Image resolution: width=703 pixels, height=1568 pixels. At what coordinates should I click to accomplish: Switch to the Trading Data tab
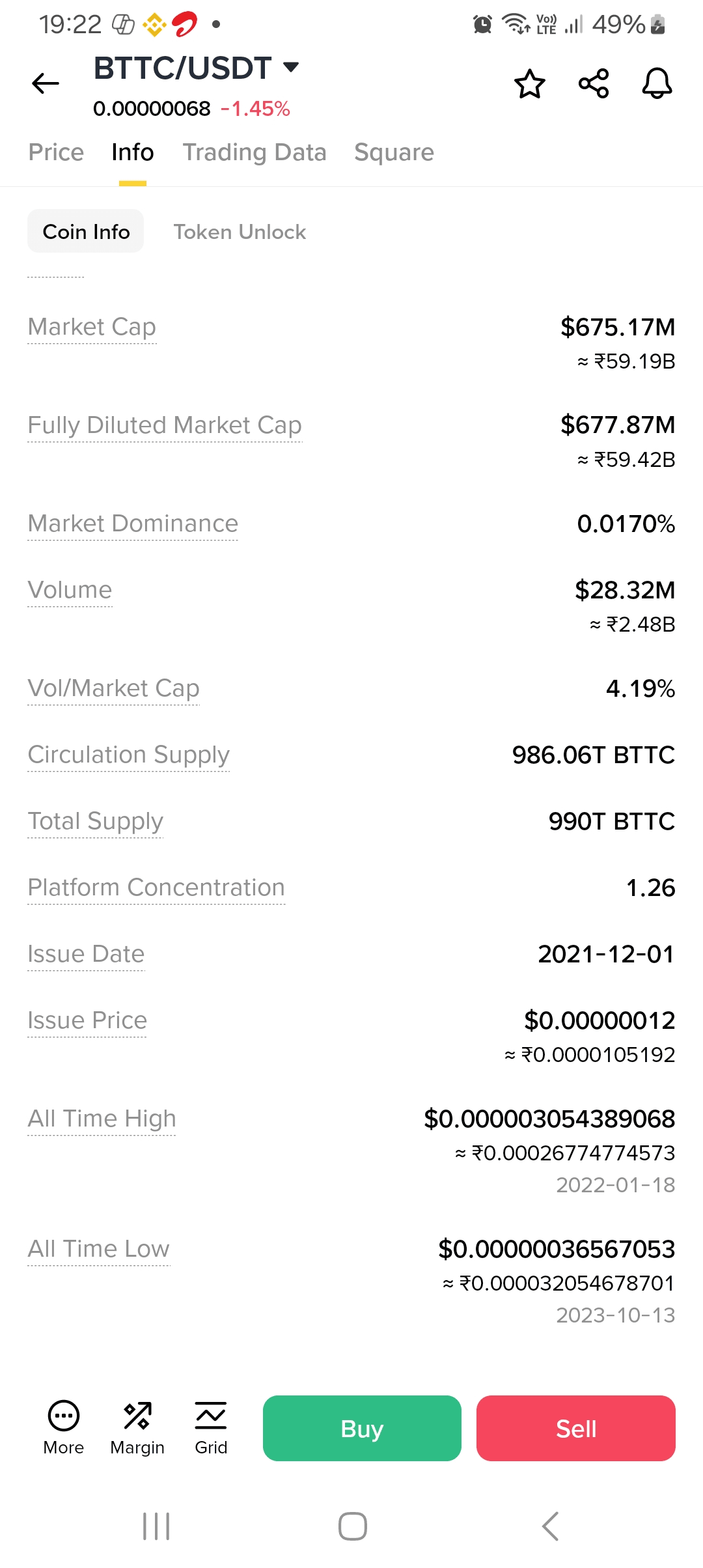255,152
